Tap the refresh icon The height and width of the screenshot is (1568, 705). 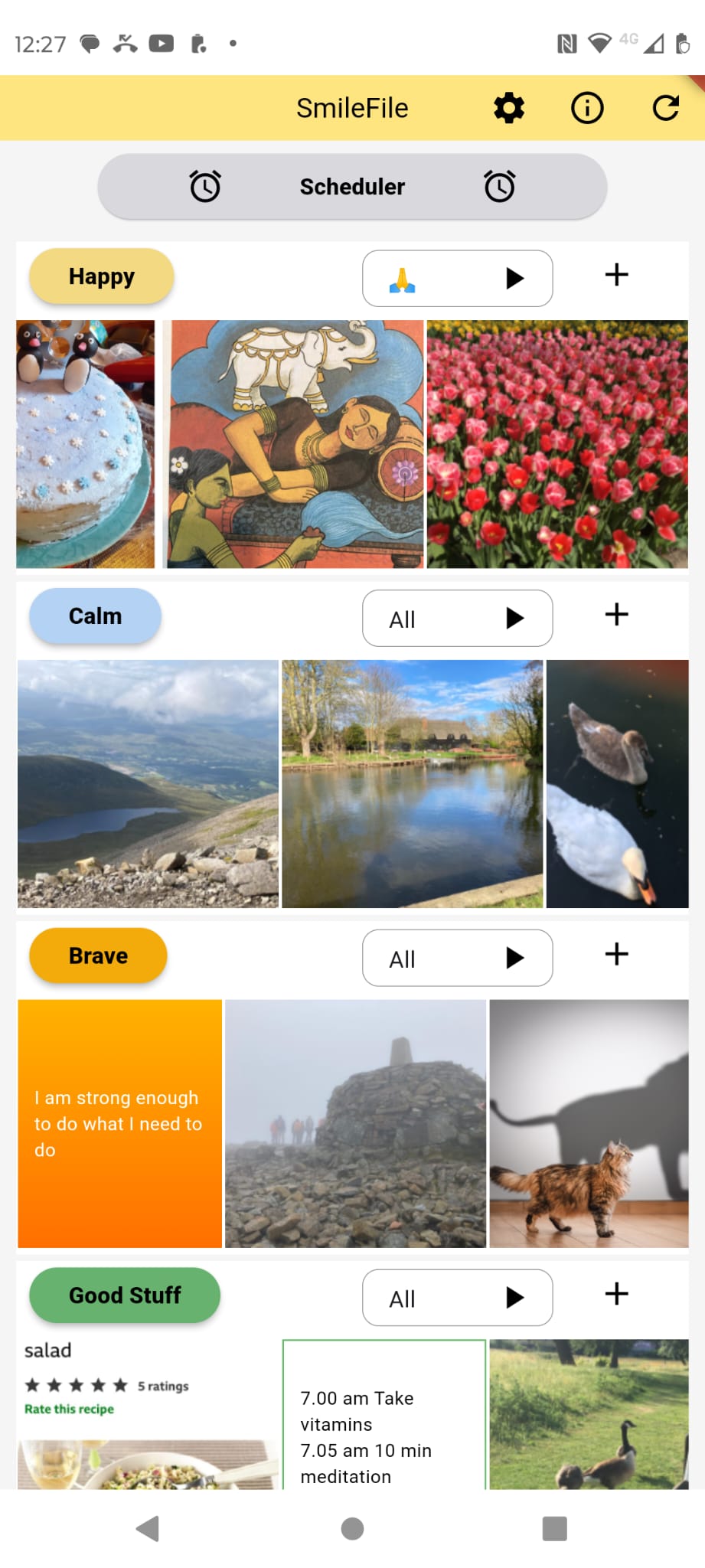(x=665, y=108)
